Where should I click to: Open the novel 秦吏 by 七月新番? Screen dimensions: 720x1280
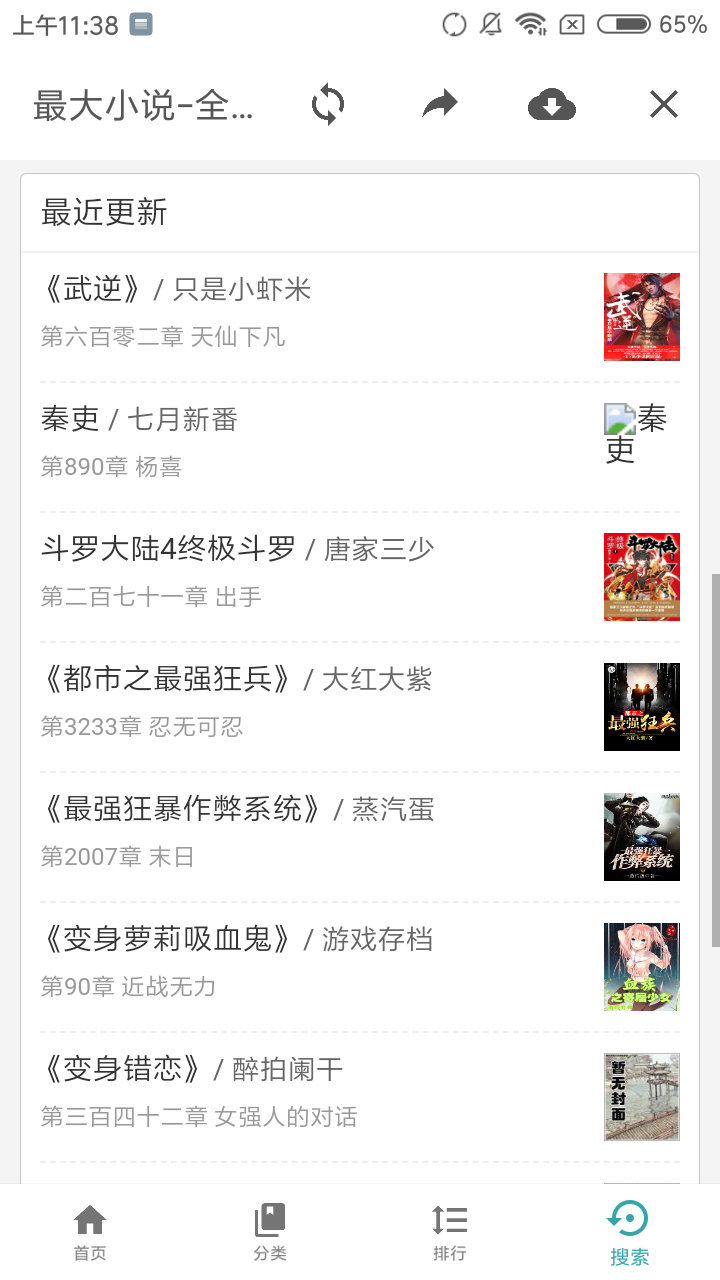(x=70, y=419)
